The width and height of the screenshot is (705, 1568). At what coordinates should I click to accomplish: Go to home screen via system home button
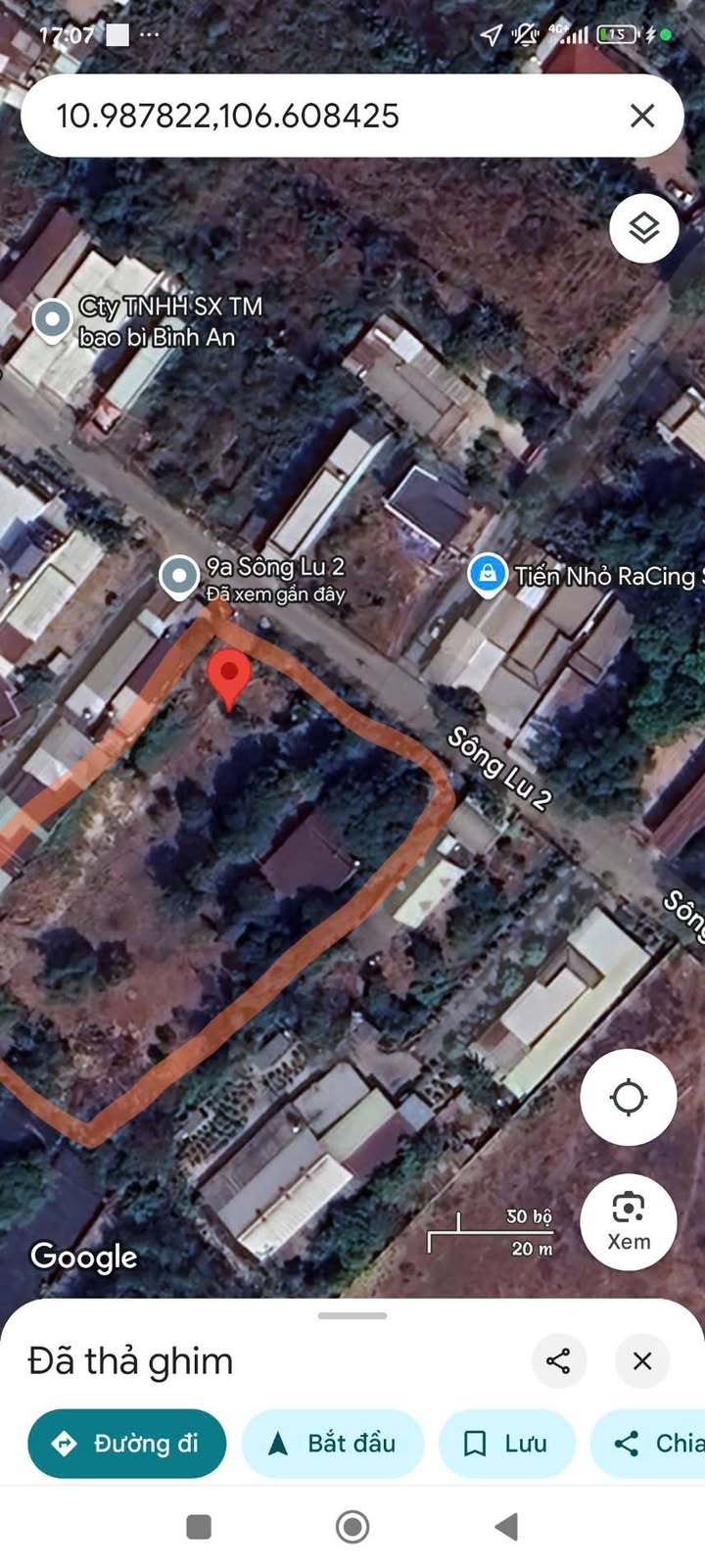click(x=352, y=1526)
